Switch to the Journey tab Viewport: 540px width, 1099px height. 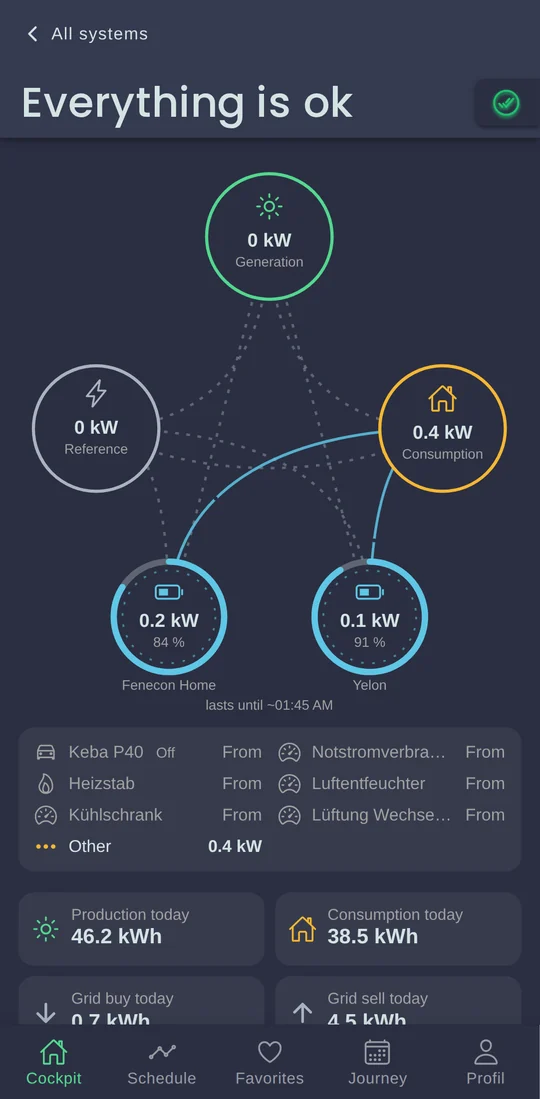(x=377, y=1062)
